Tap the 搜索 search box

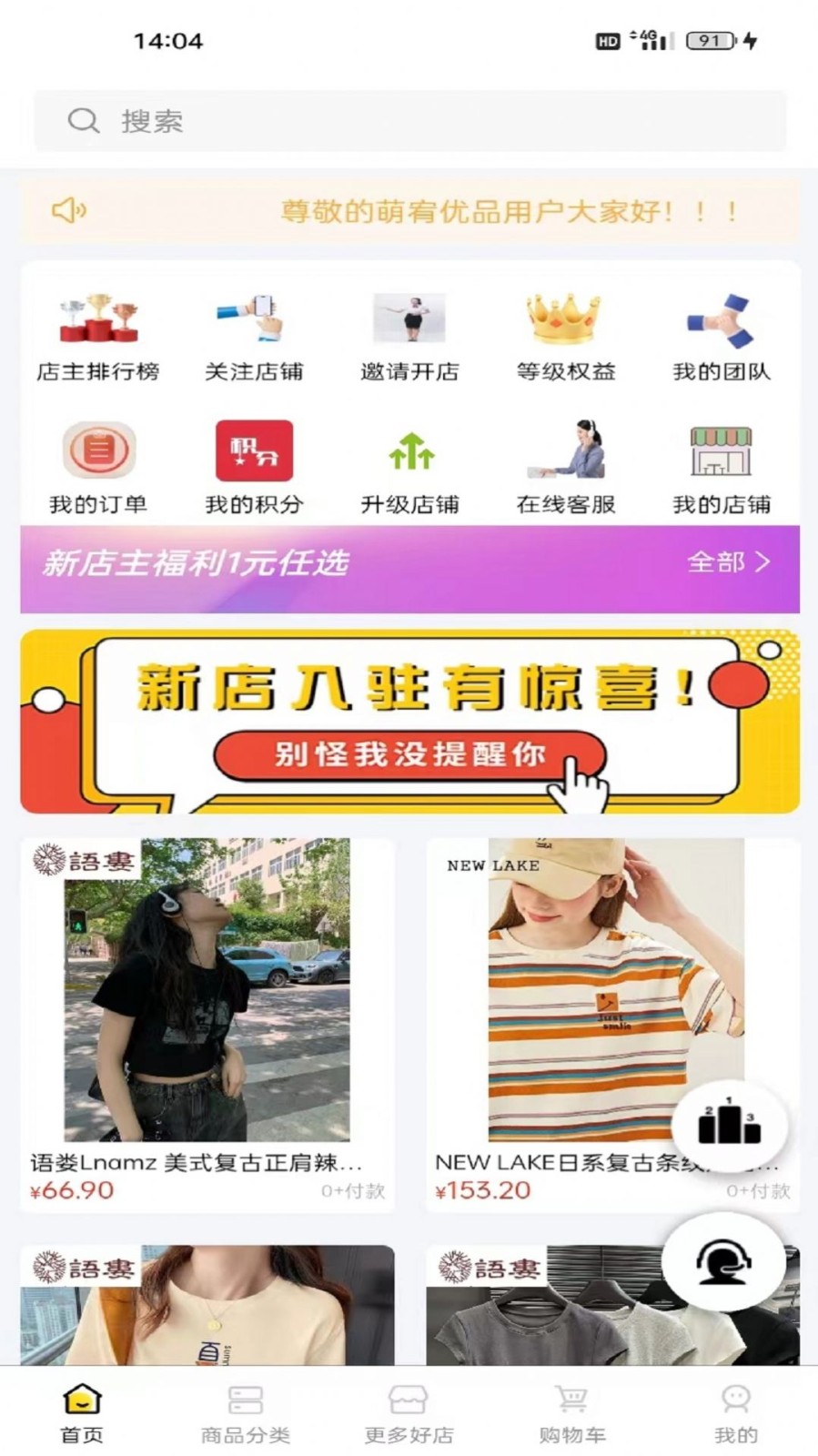point(409,121)
